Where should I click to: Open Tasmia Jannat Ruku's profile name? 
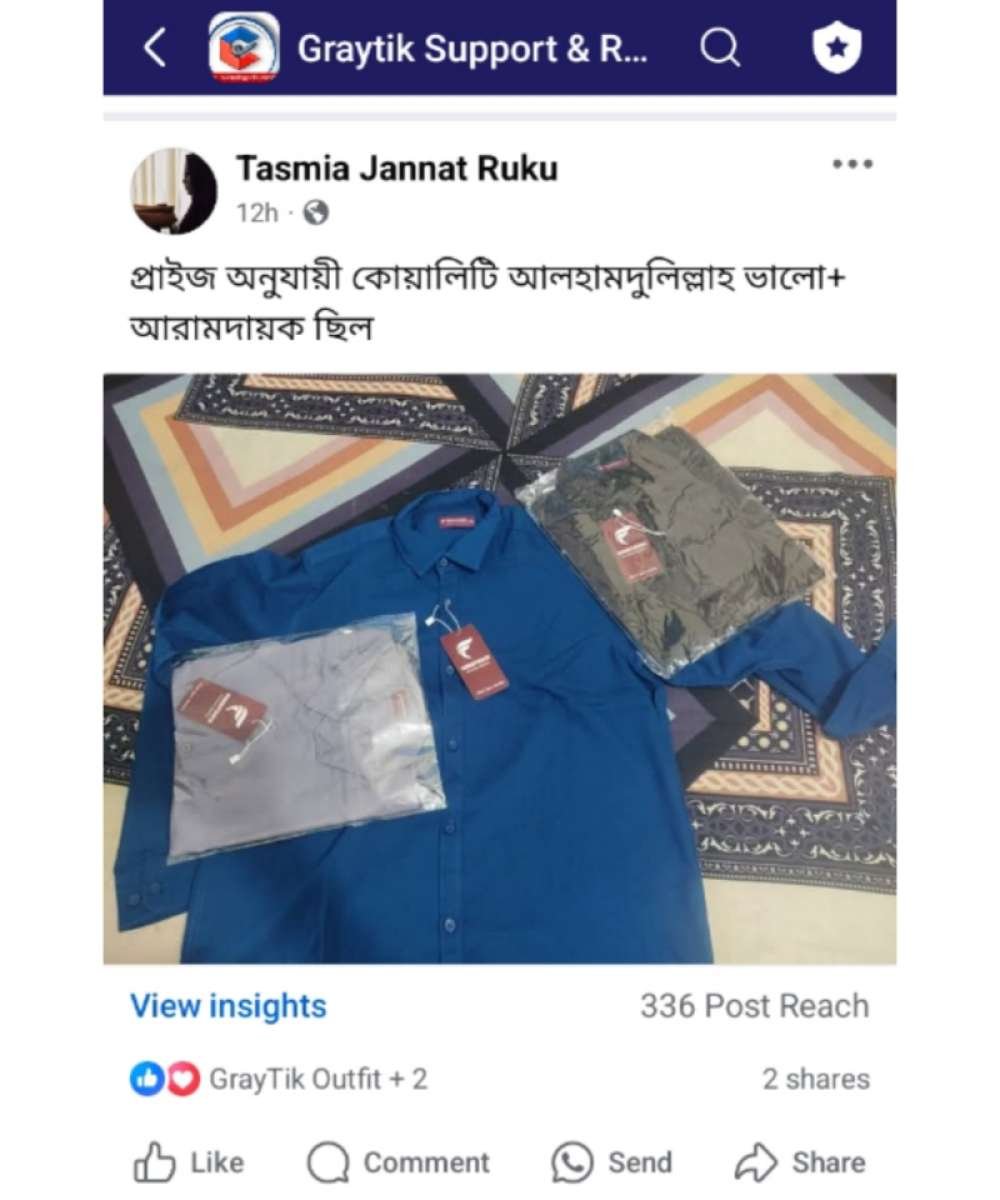397,169
